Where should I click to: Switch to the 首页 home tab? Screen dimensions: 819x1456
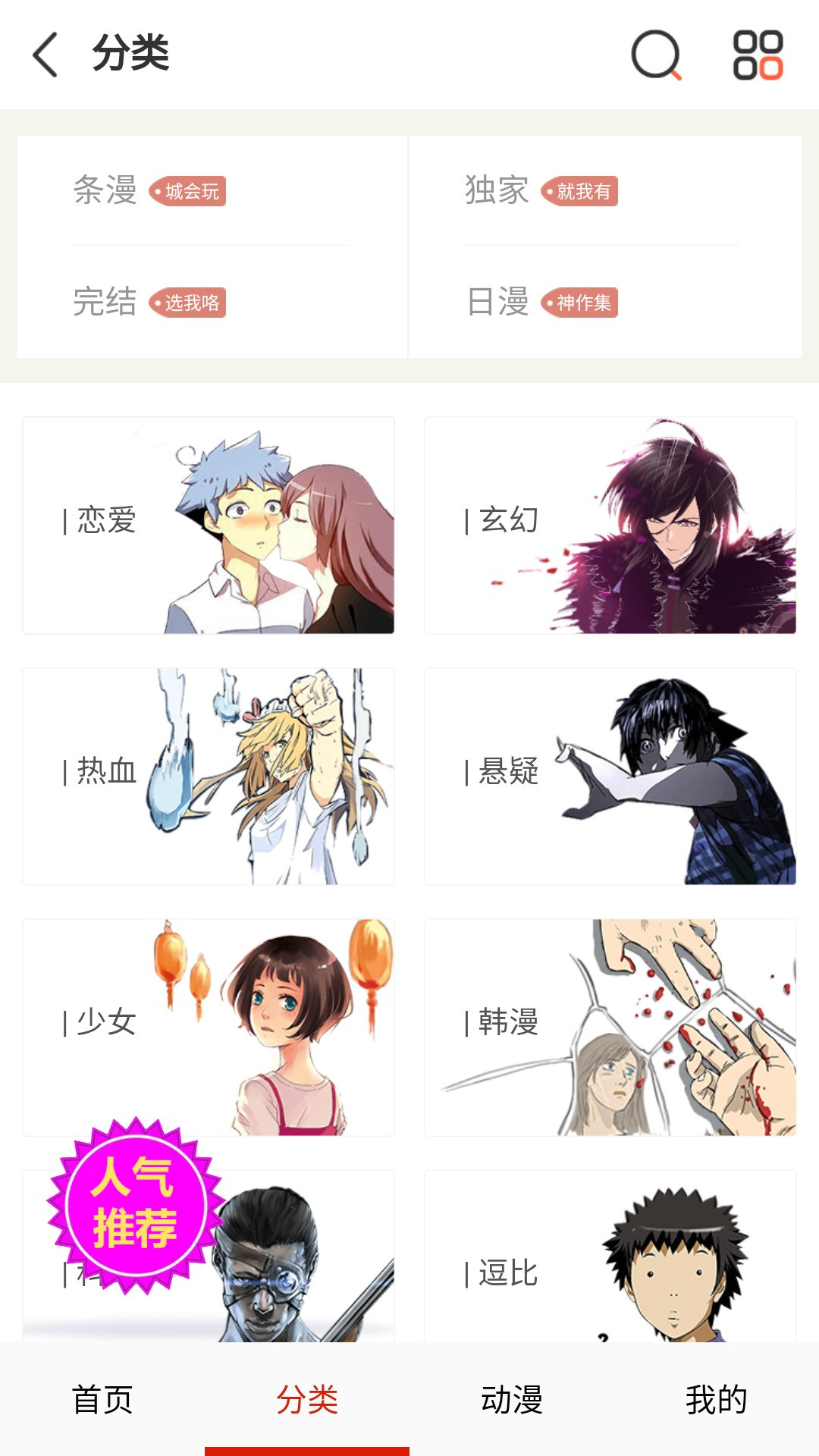tap(102, 1398)
